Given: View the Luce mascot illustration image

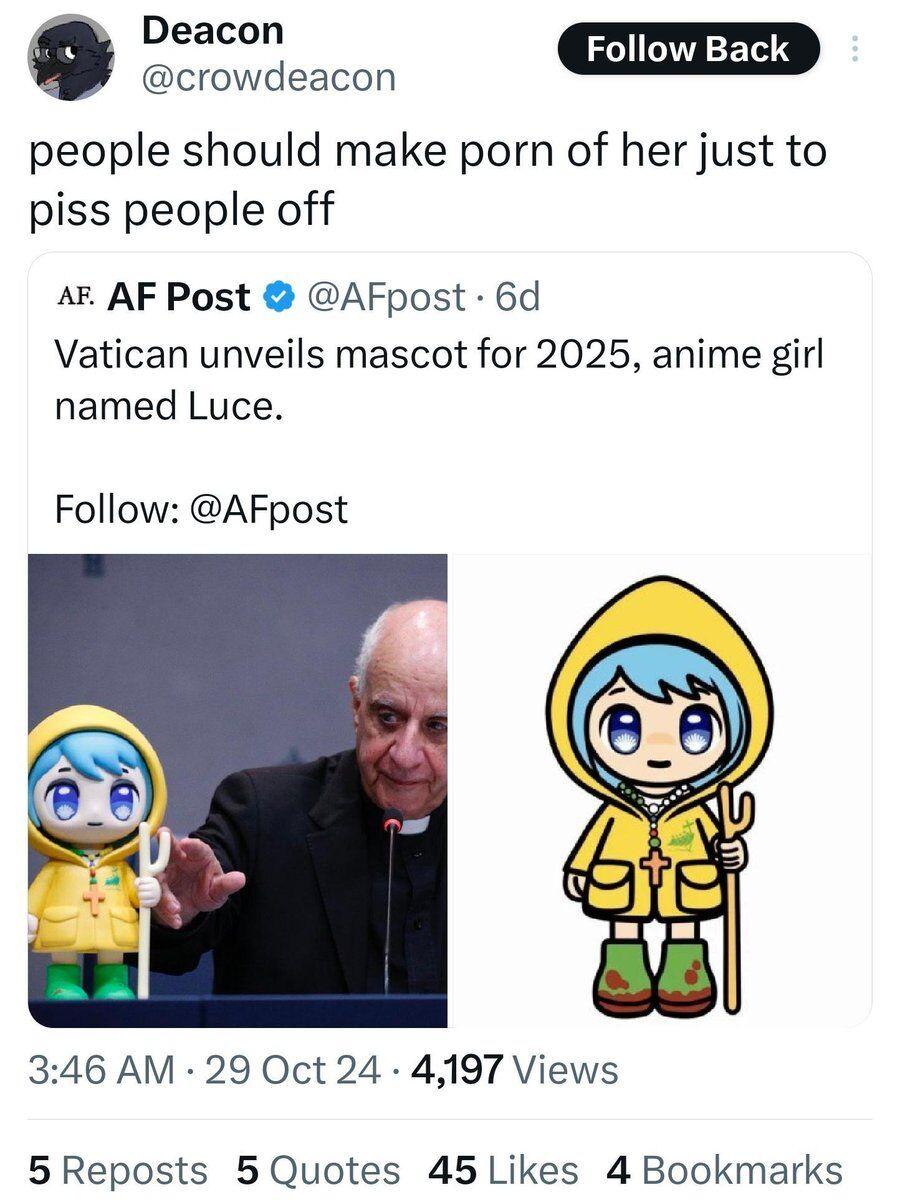Looking at the screenshot, I should (x=660, y=790).
